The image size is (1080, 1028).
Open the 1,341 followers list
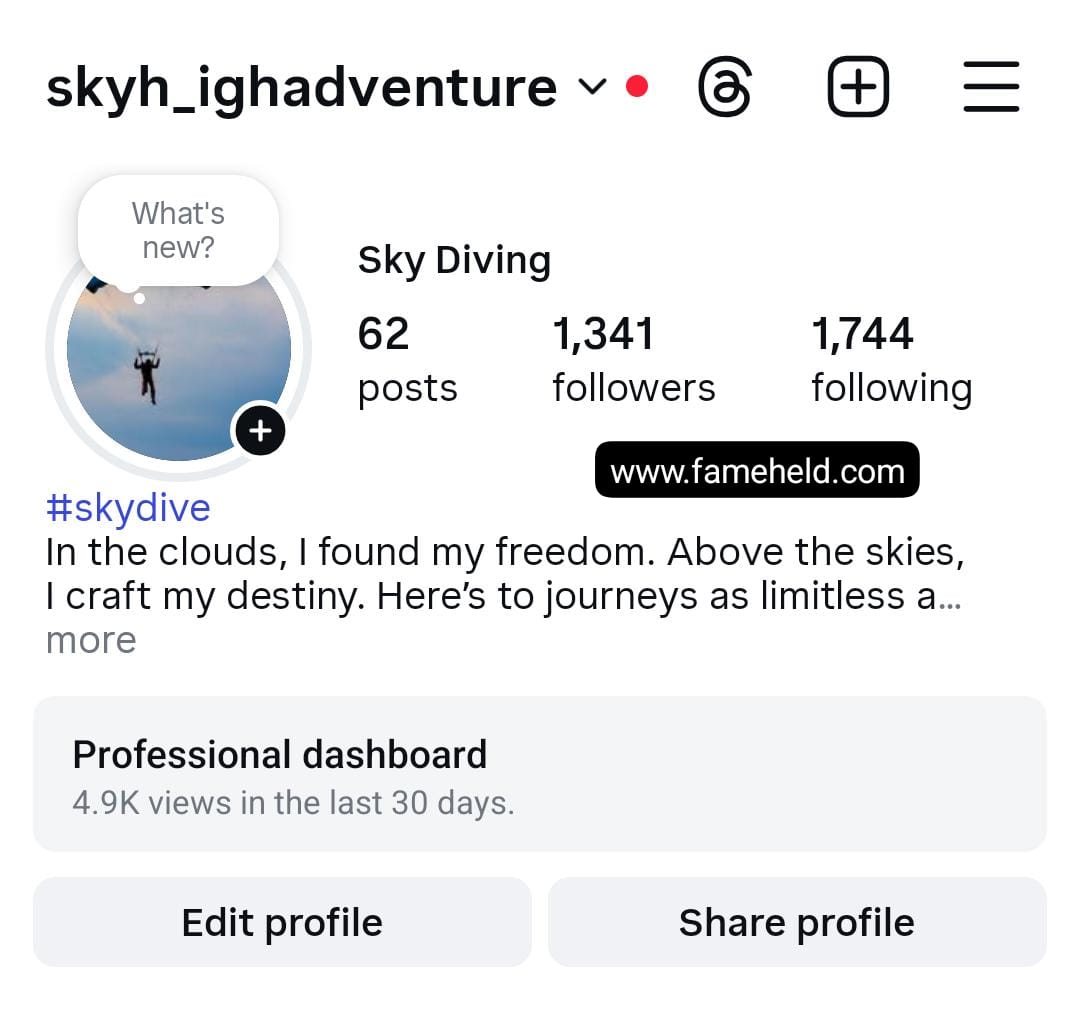pyautogui.click(x=633, y=360)
